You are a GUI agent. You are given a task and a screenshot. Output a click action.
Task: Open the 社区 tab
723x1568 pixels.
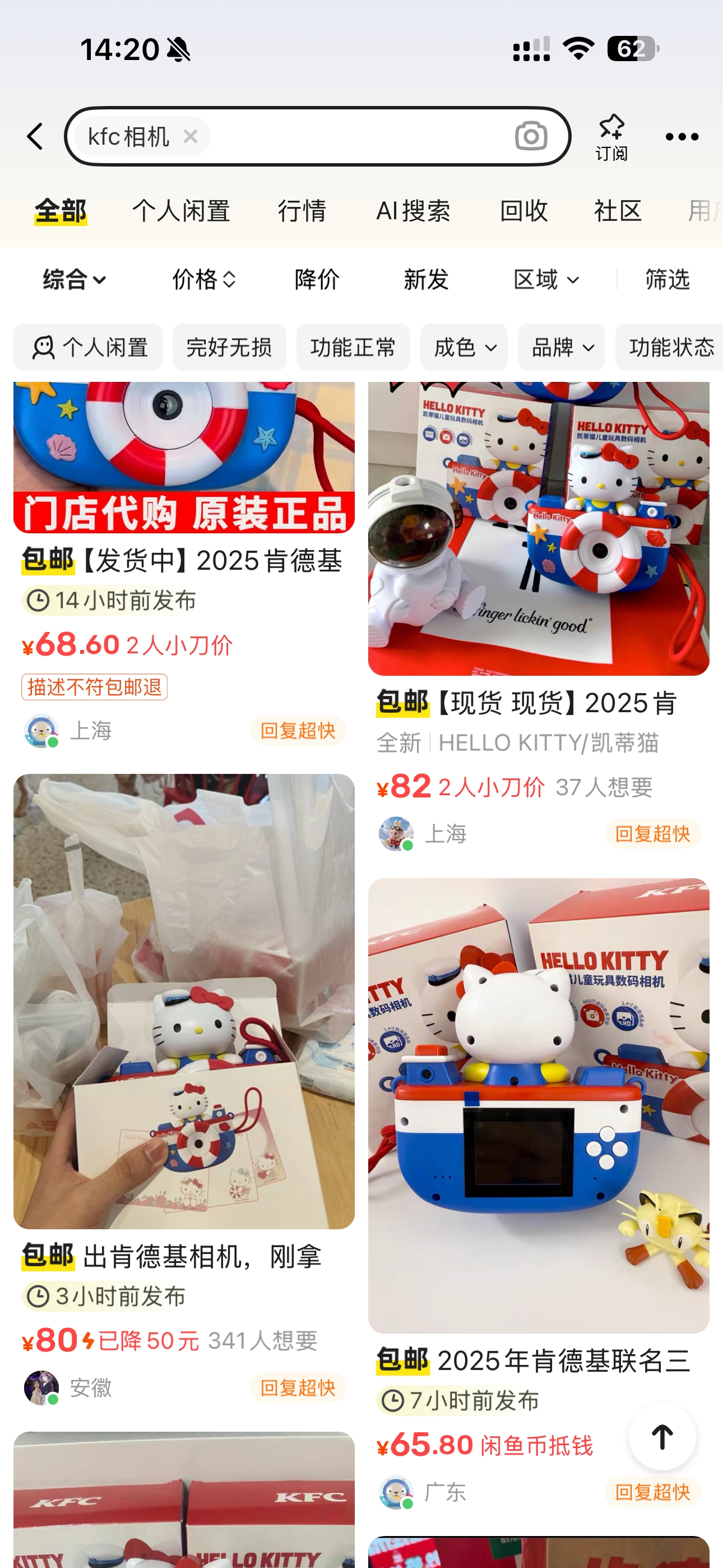618,211
